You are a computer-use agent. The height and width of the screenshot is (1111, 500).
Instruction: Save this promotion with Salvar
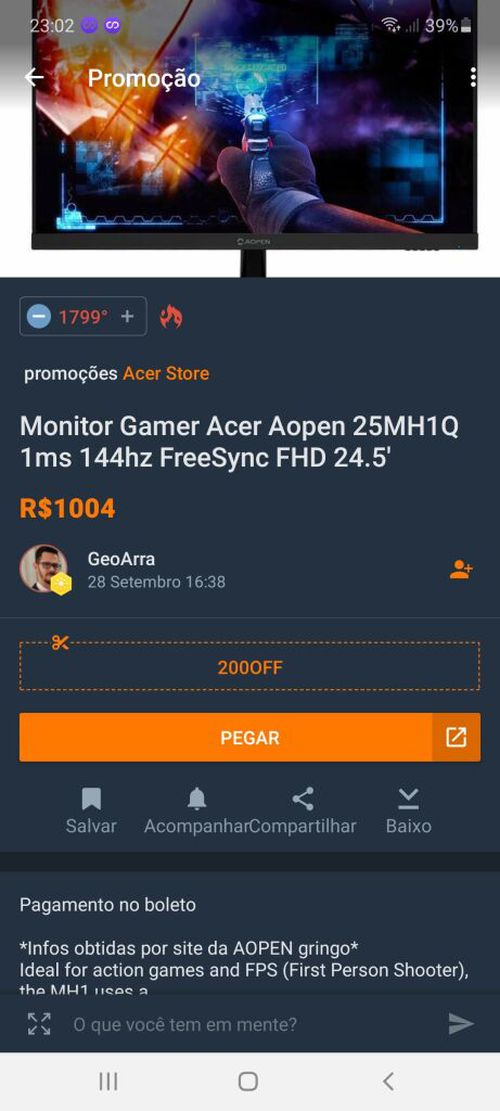[x=91, y=810]
